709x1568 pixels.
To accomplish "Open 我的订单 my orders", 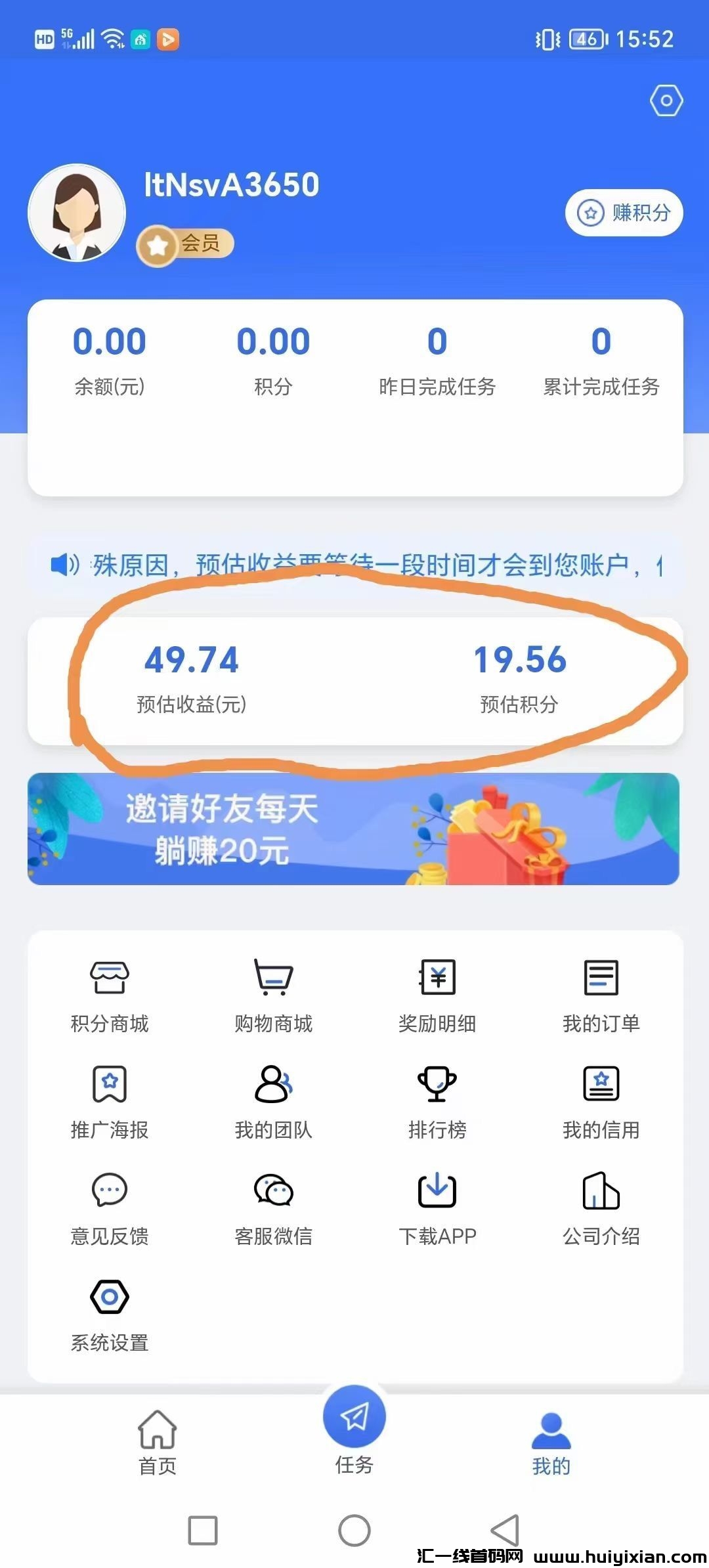I will click(x=601, y=994).
